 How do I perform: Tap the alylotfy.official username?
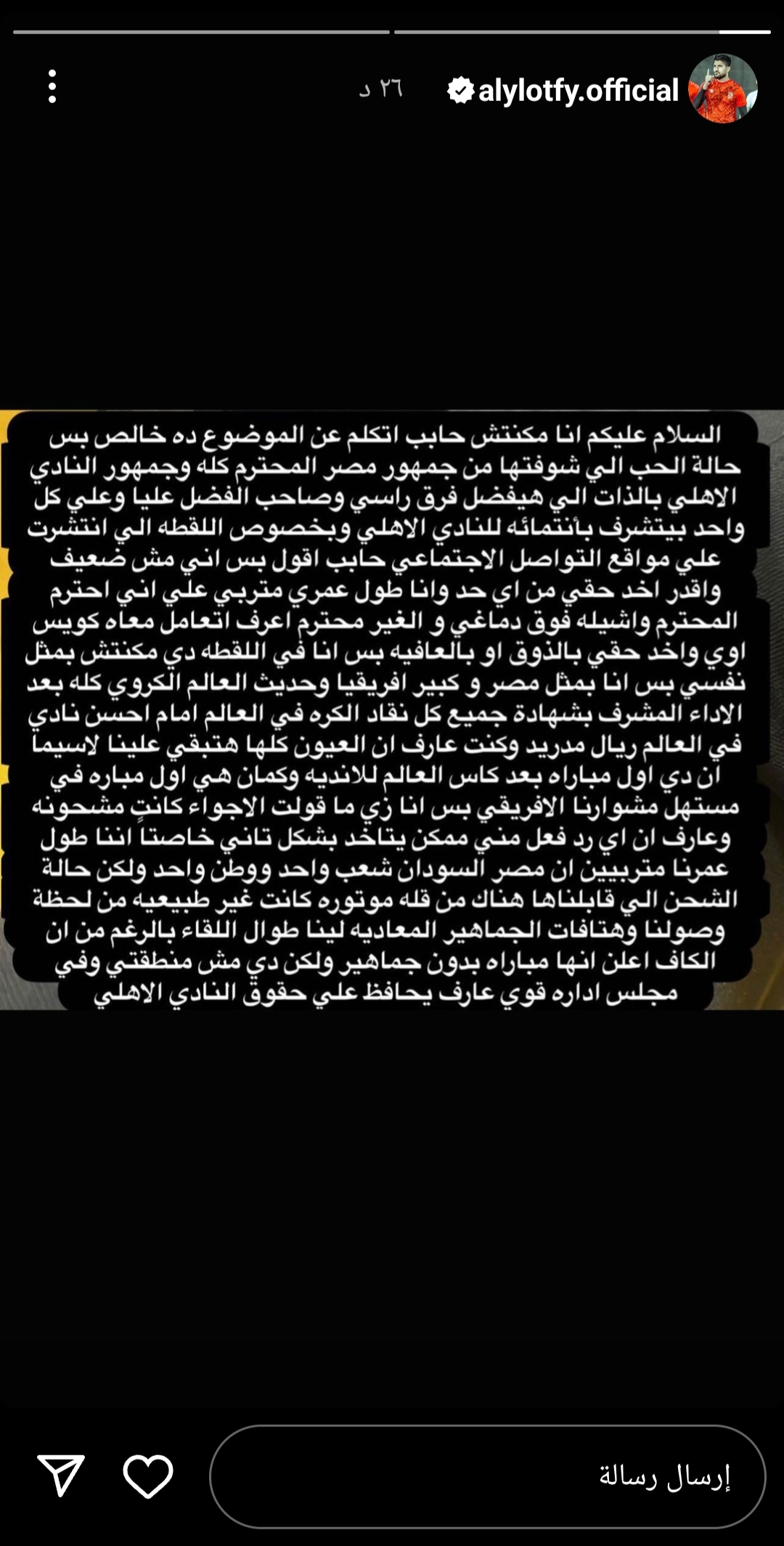point(578,91)
